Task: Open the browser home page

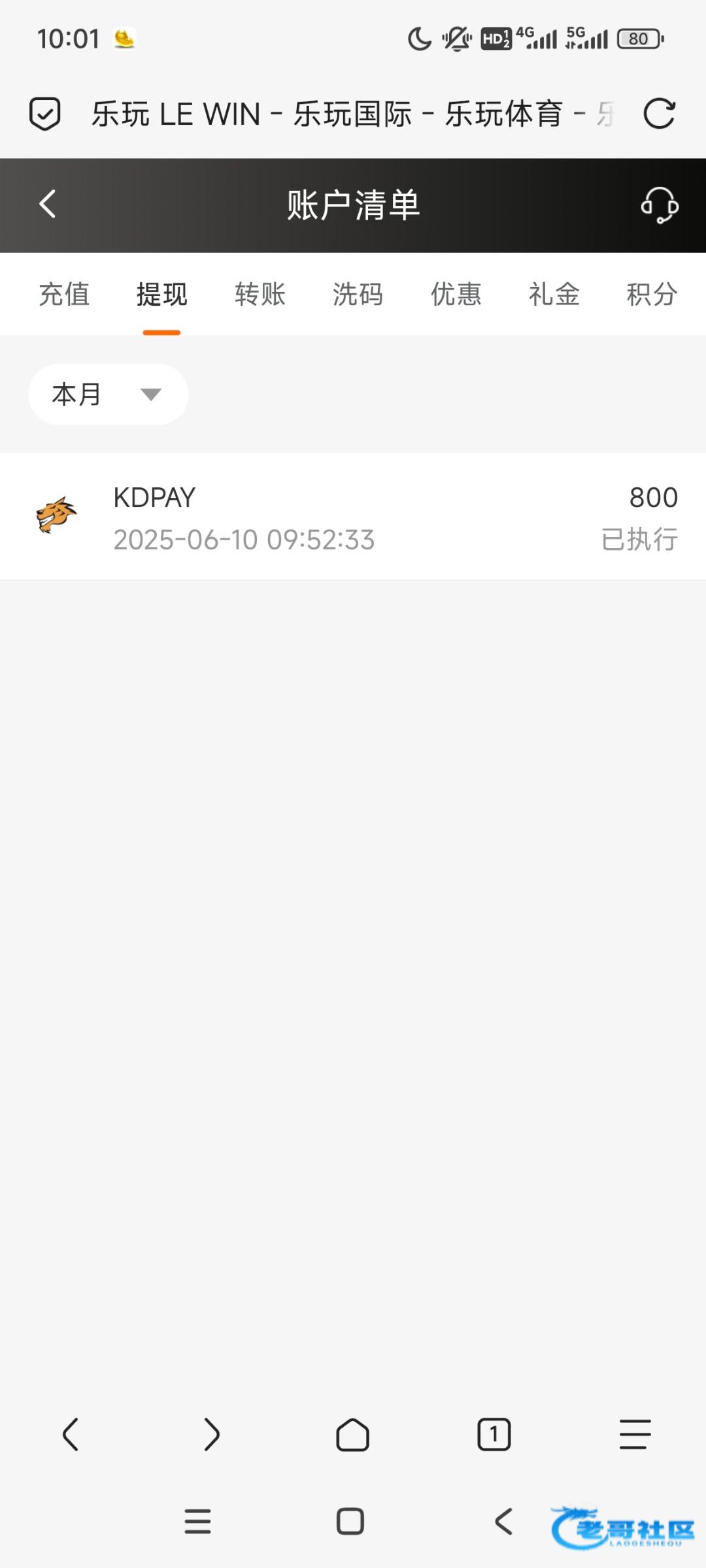Action: click(x=353, y=1435)
